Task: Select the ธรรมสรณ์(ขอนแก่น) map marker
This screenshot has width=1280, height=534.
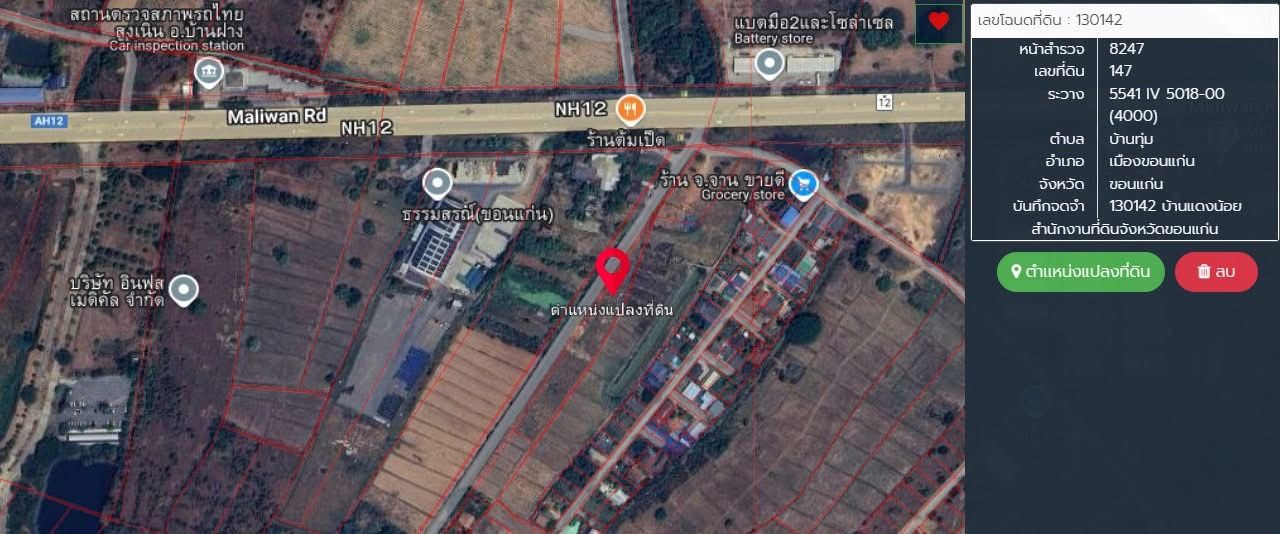Action: click(437, 183)
